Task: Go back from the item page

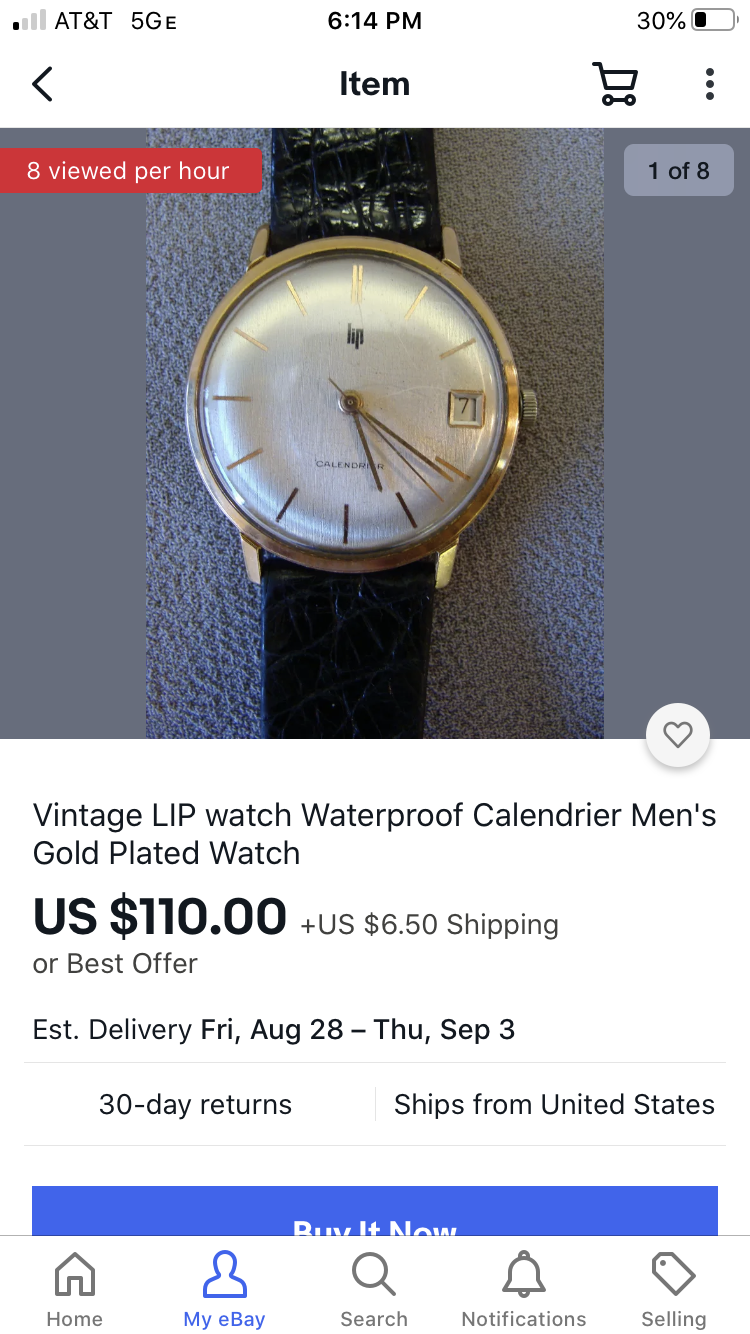Action: pyautogui.click(x=42, y=84)
